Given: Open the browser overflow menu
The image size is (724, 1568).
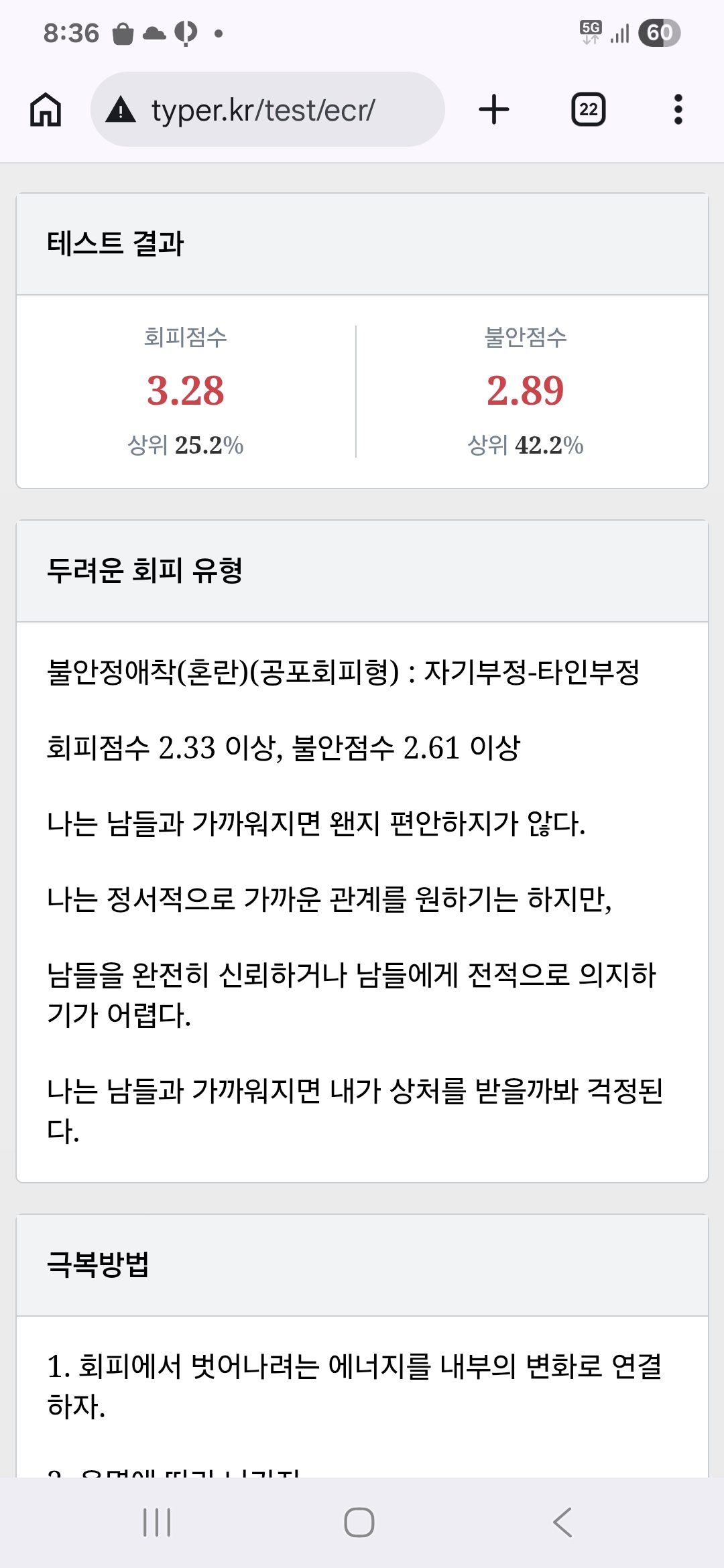Looking at the screenshot, I should [x=678, y=109].
